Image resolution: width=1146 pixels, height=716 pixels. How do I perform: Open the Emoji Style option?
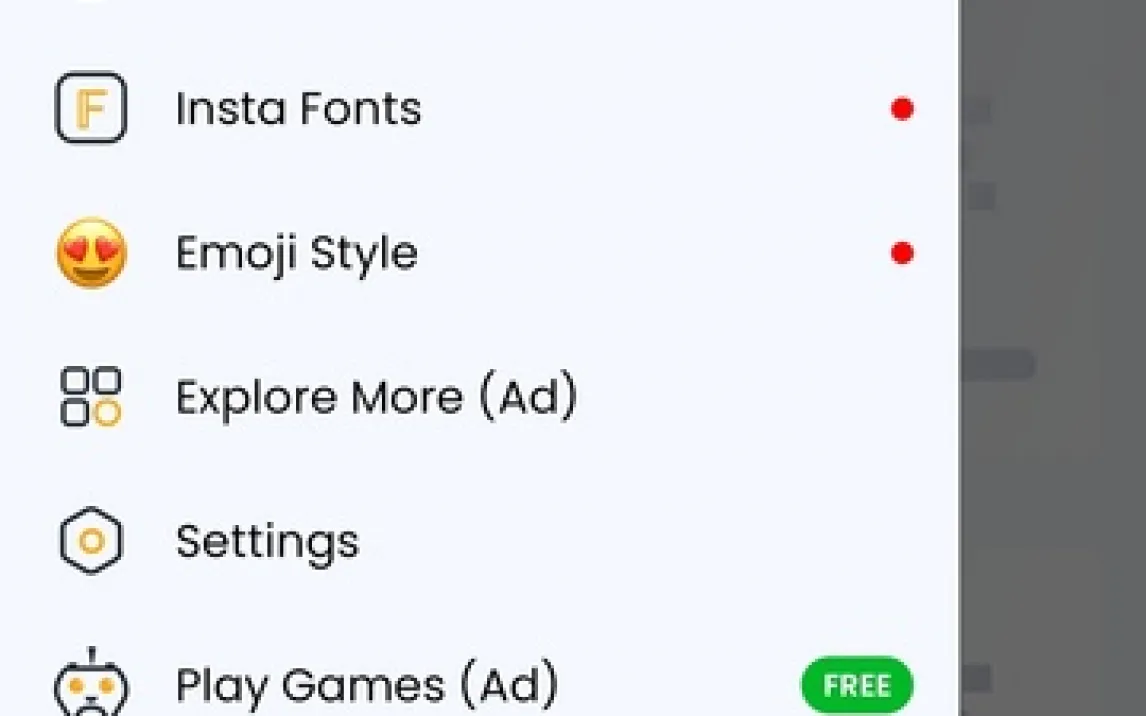[296, 253]
